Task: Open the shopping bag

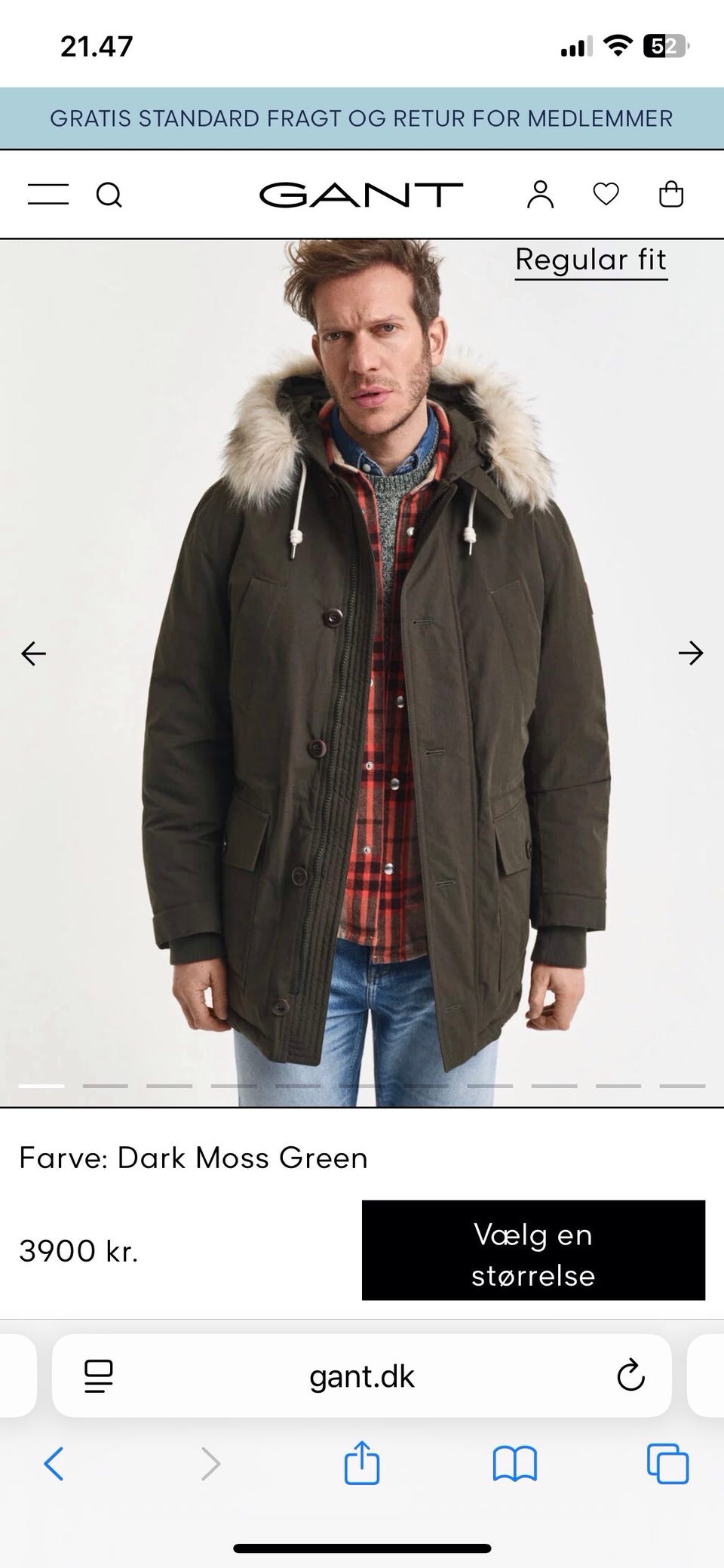Action: click(671, 195)
